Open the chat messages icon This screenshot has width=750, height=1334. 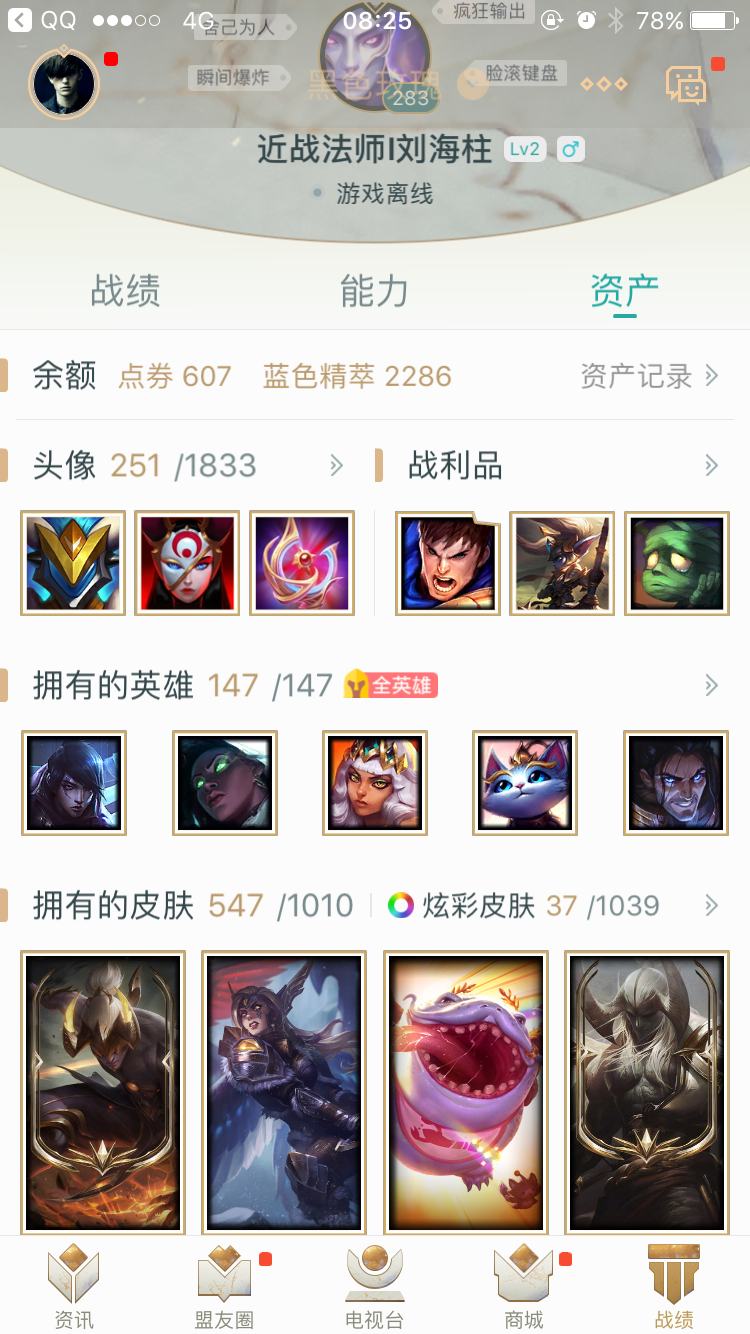tap(687, 84)
